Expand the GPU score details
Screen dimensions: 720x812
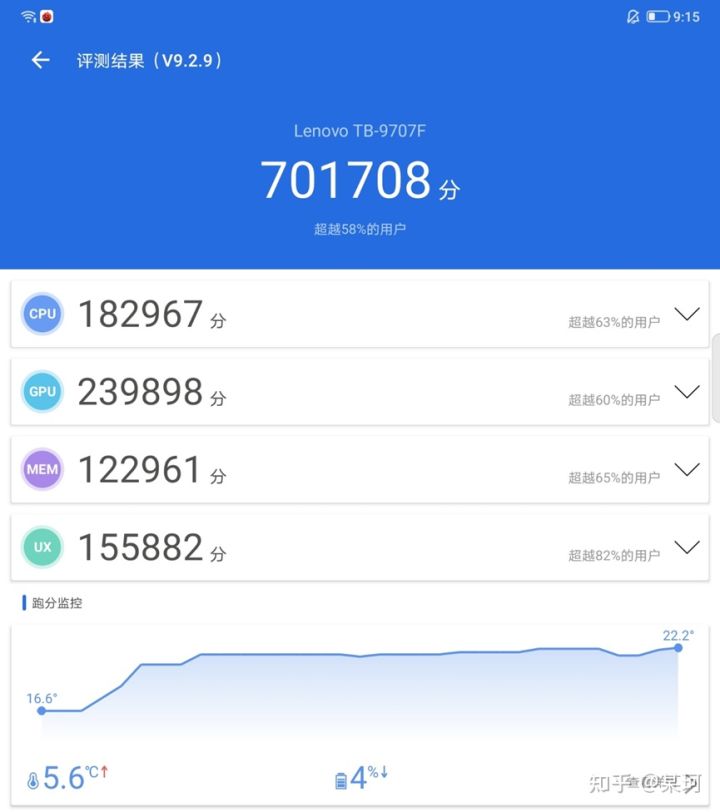[687, 391]
